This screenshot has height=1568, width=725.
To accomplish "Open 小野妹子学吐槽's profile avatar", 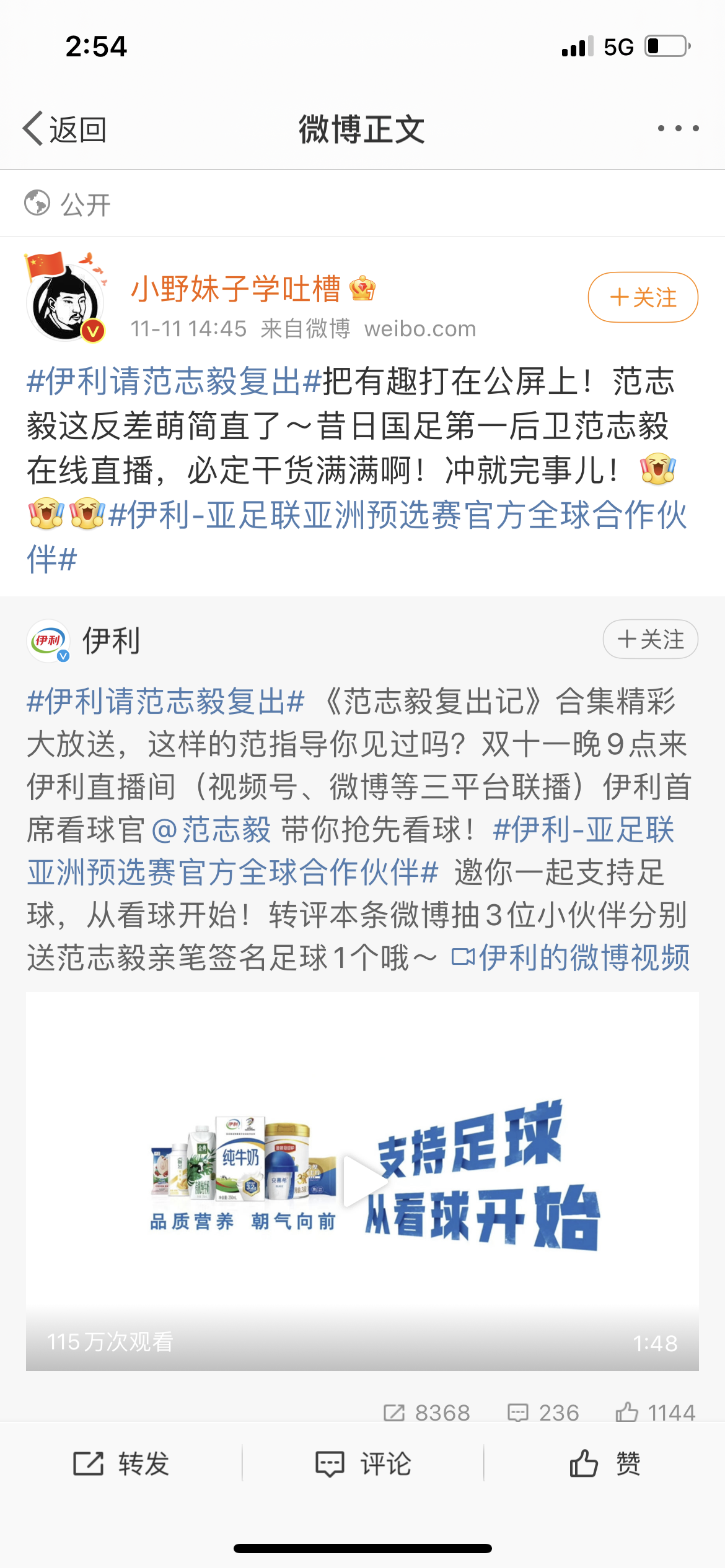I will [x=64, y=297].
